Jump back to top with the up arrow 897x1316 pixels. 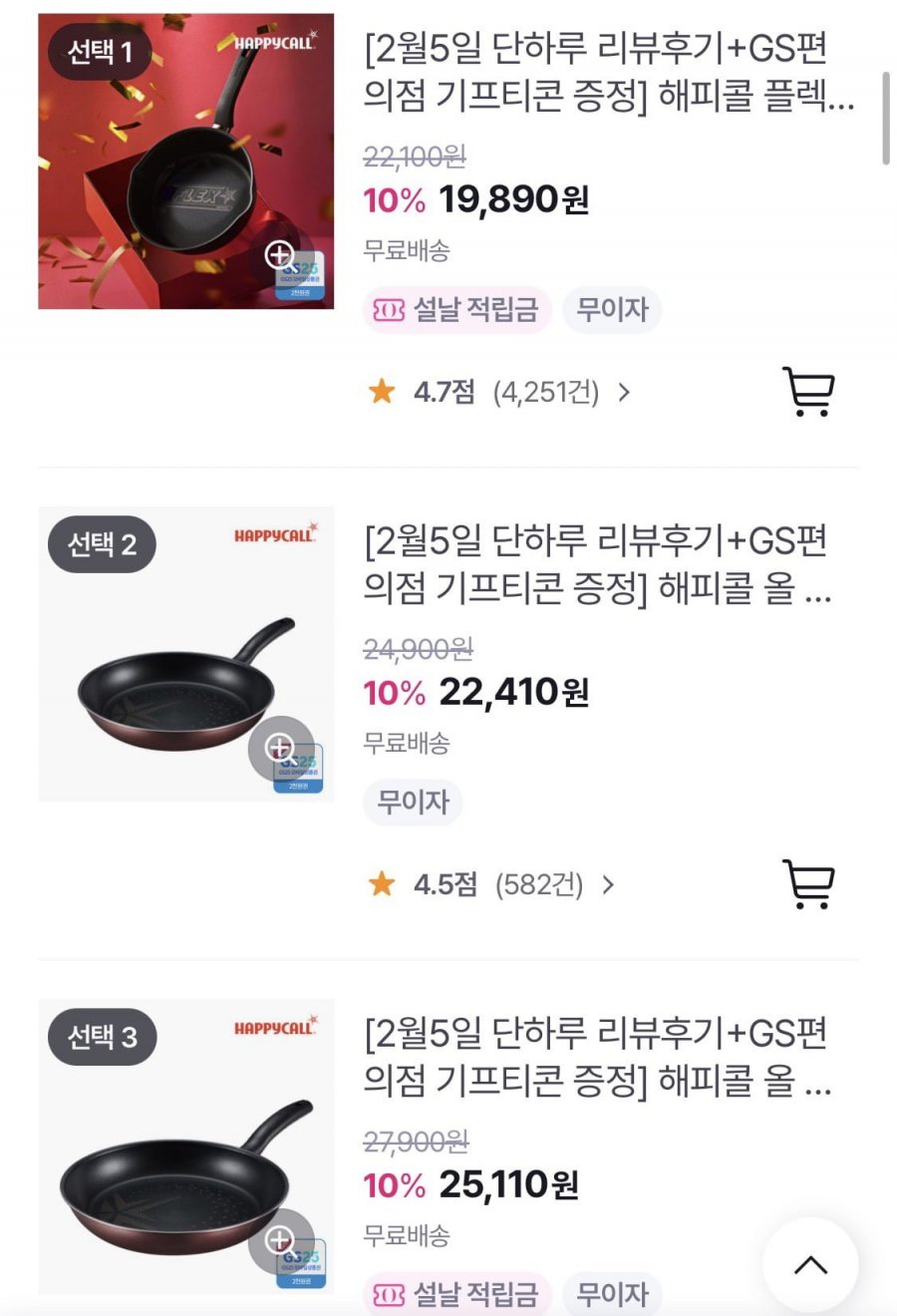(x=810, y=1265)
